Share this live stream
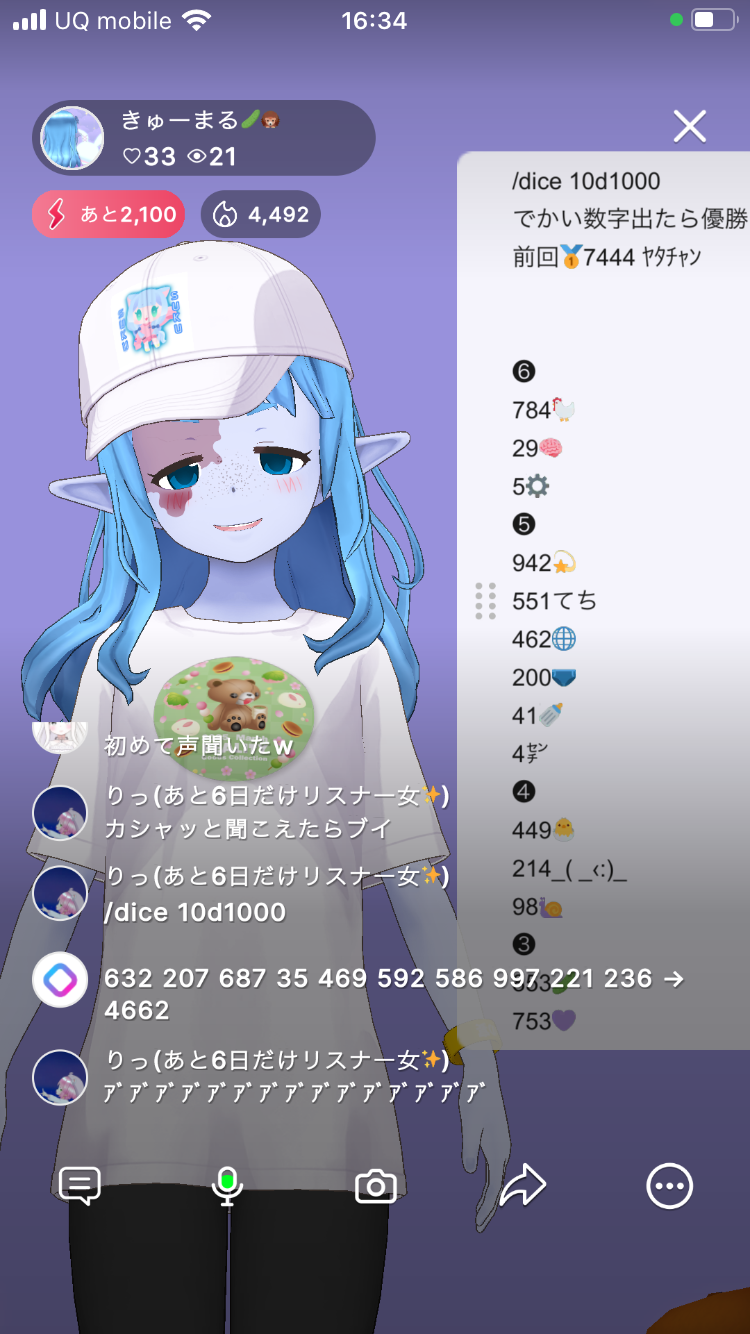This screenshot has width=750, height=1334. (522, 1186)
